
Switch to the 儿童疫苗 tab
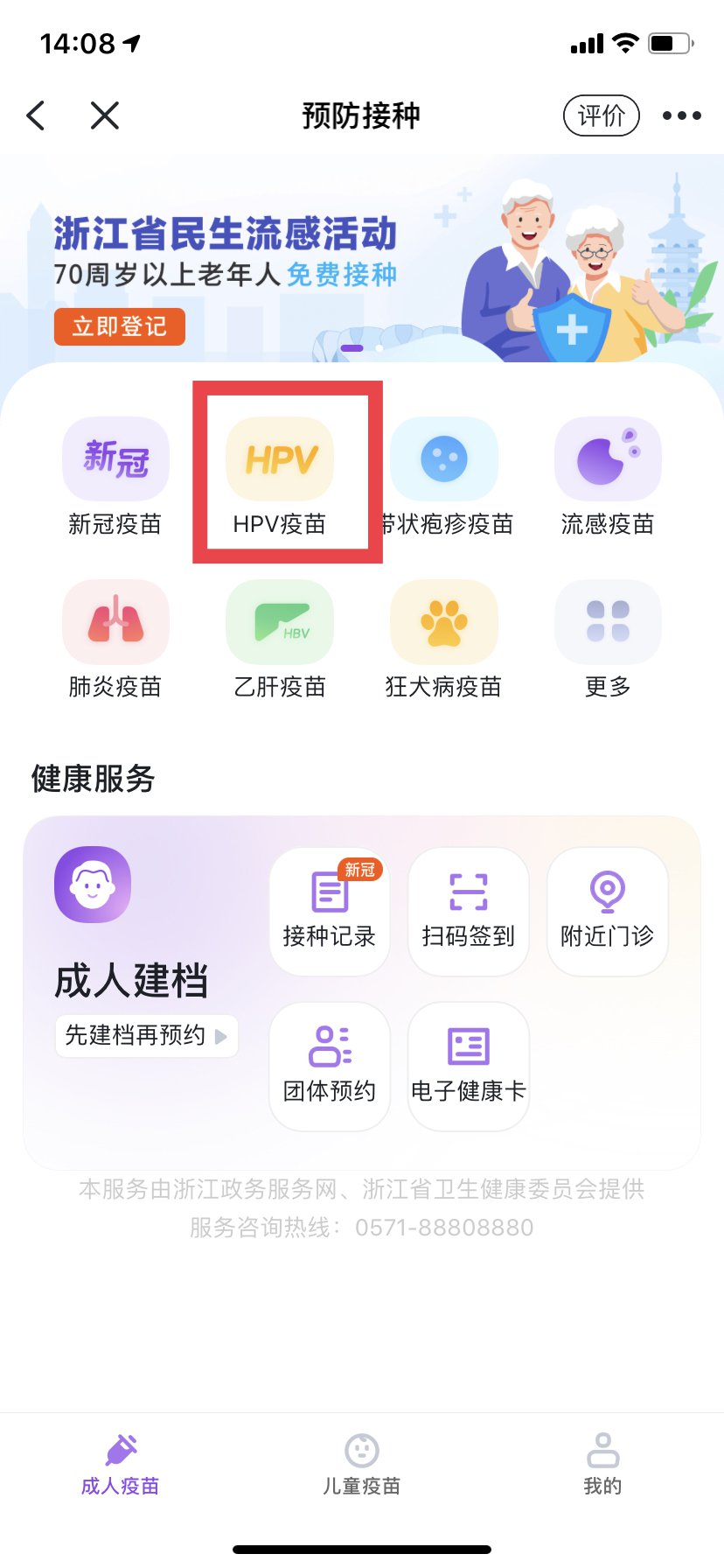click(x=362, y=1464)
